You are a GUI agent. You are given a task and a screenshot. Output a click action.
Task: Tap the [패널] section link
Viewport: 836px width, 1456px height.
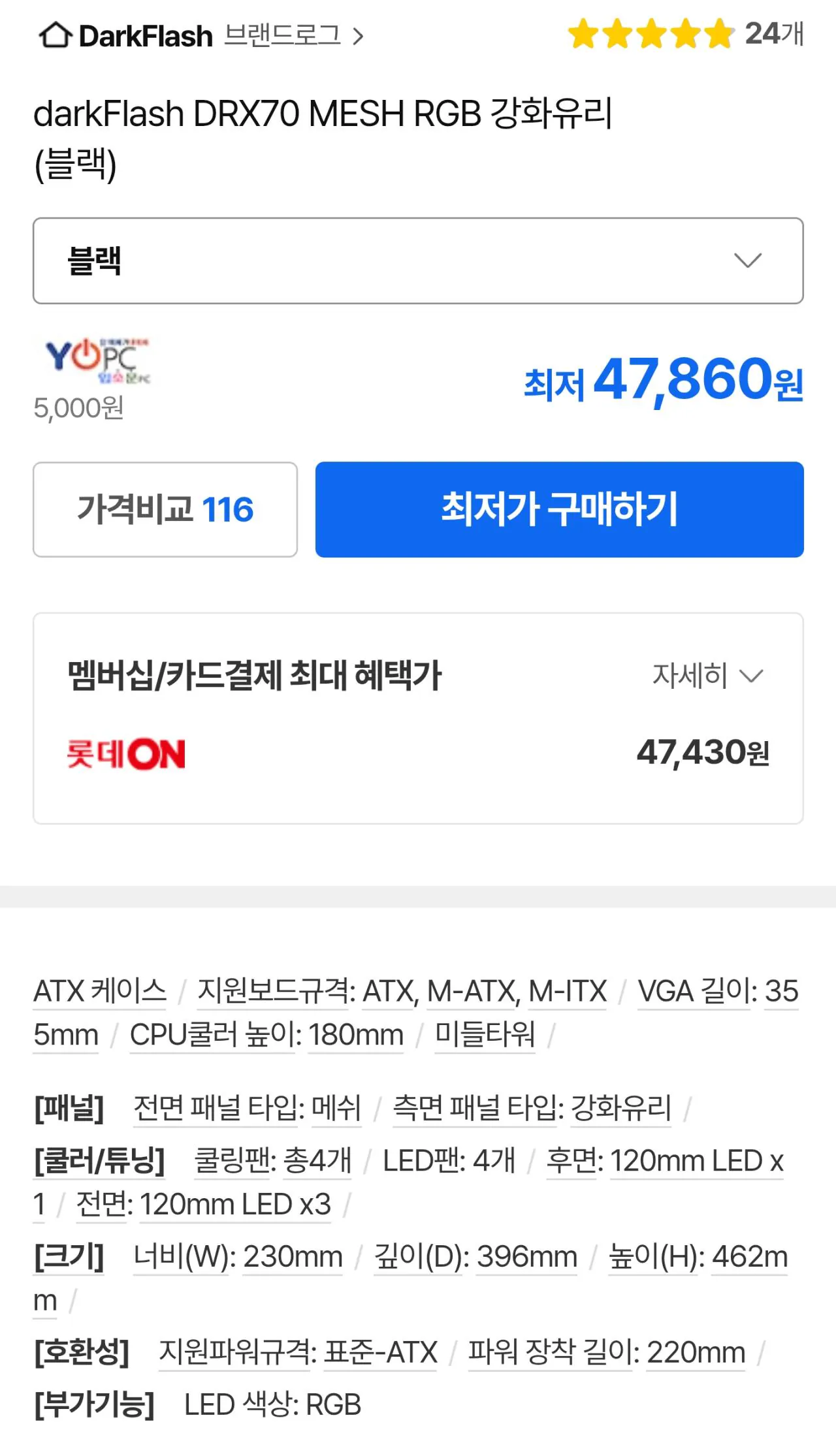[69, 1108]
